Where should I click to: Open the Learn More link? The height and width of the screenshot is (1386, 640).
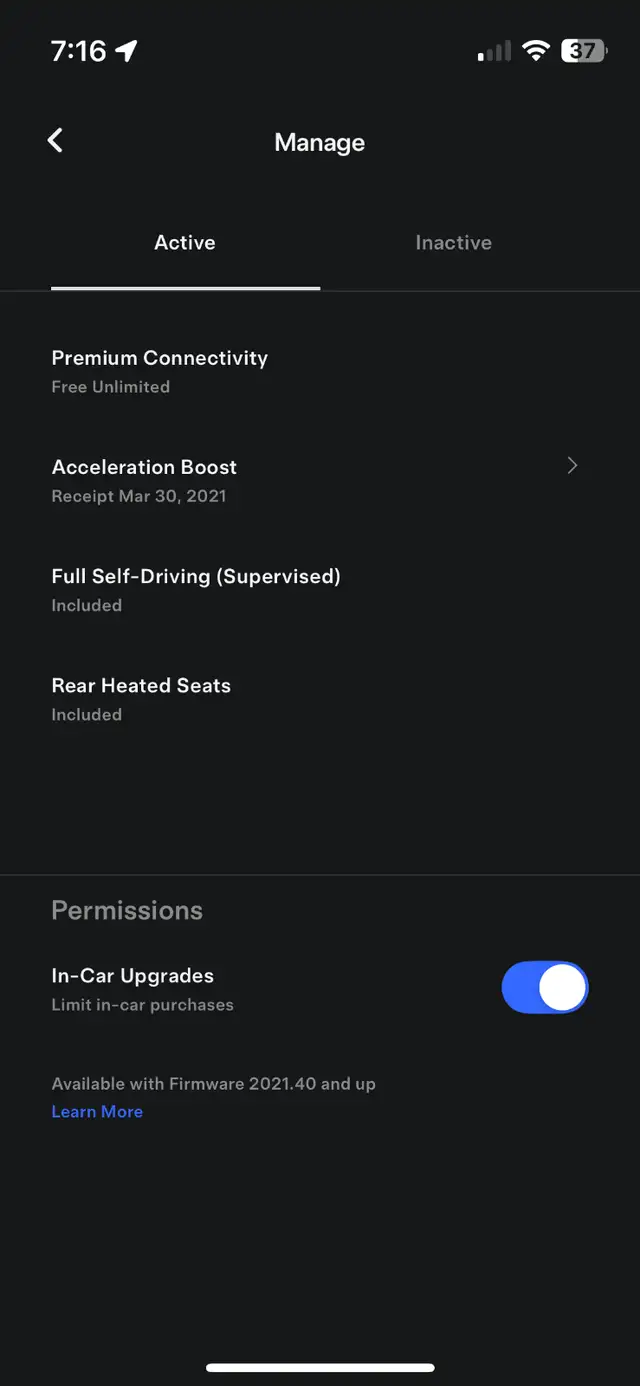click(97, 1112)
